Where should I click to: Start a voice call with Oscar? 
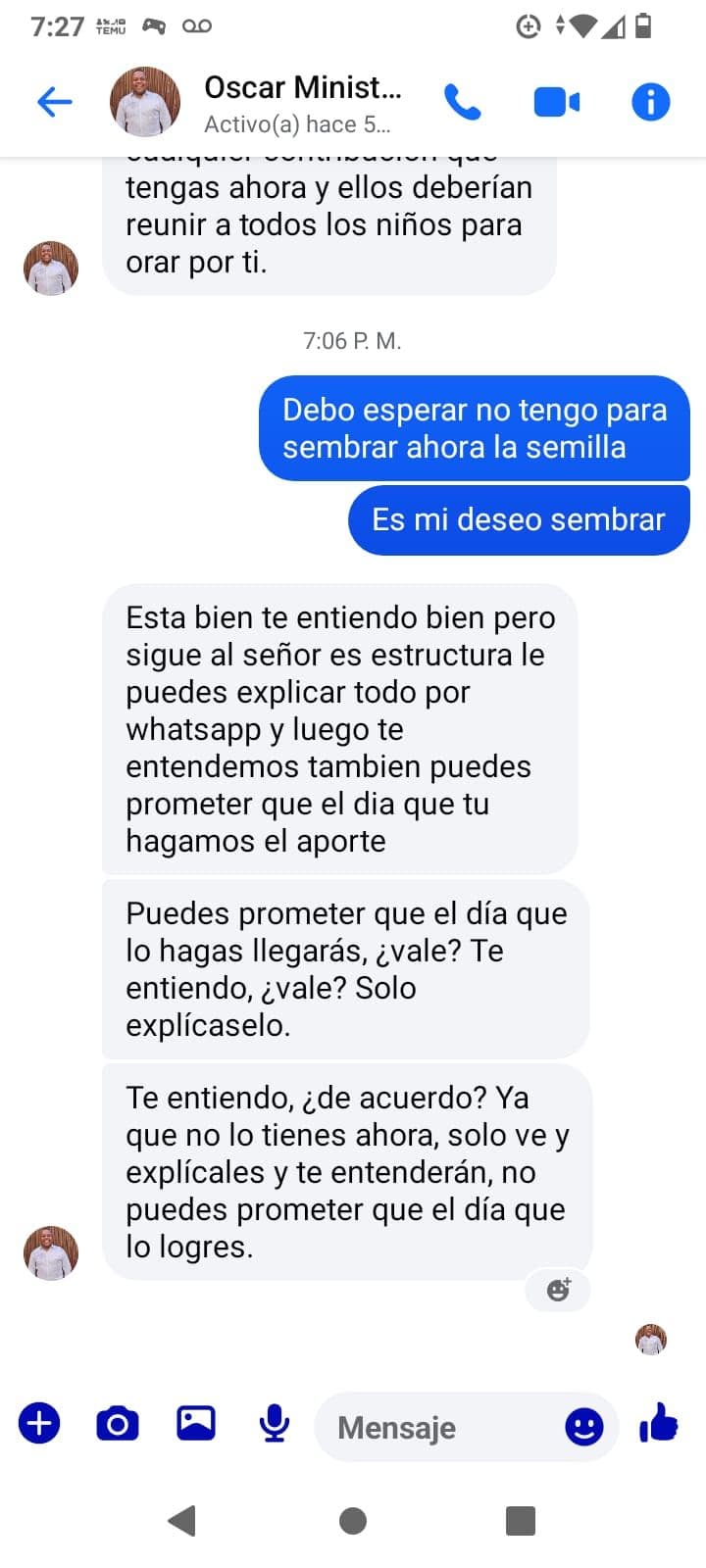[x=462, y=102]
